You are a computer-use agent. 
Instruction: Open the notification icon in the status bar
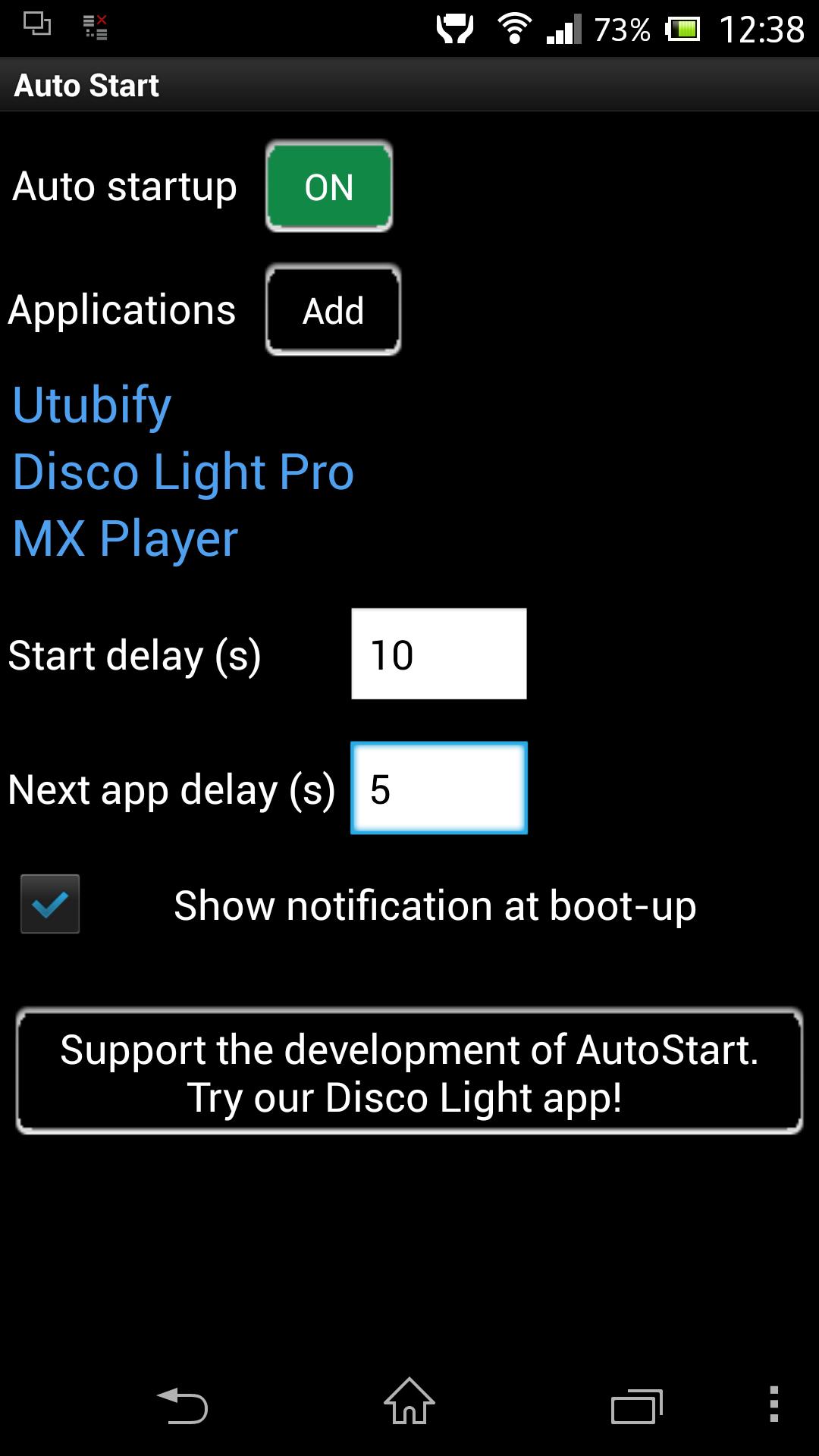(x=94, y=27)
